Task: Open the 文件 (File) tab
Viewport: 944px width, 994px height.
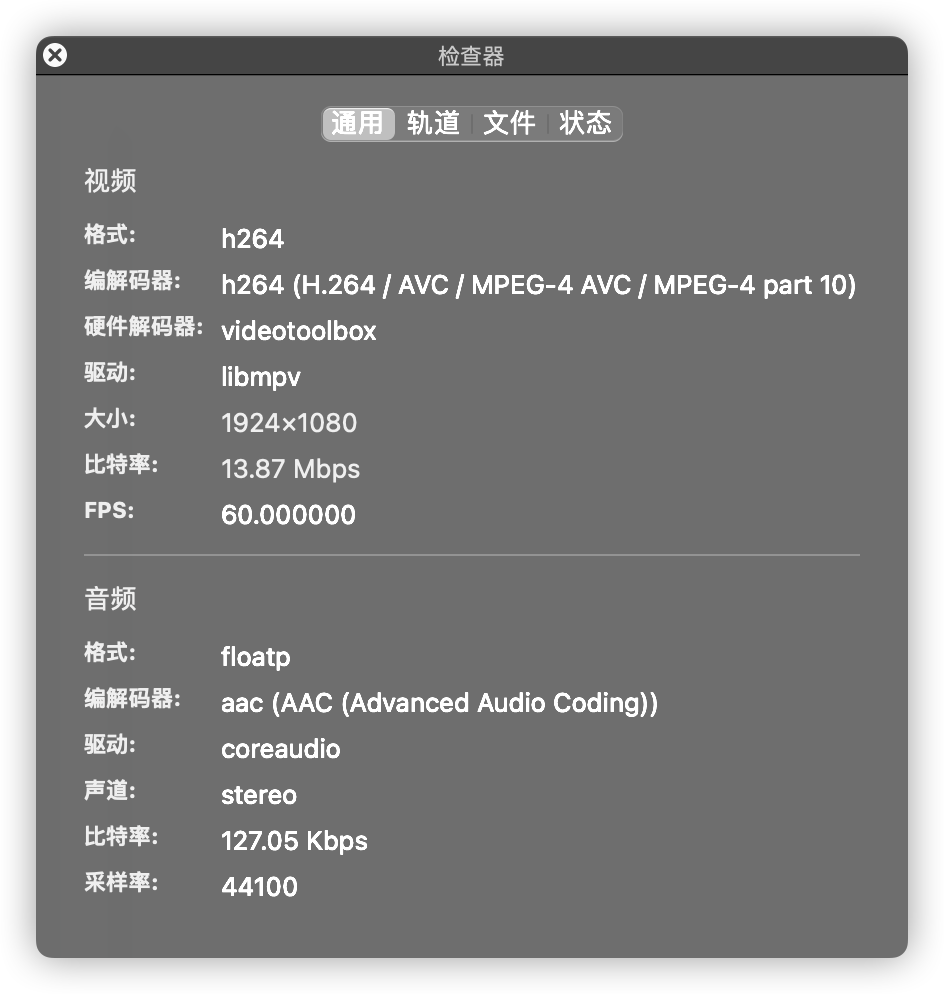Action: 510,123
